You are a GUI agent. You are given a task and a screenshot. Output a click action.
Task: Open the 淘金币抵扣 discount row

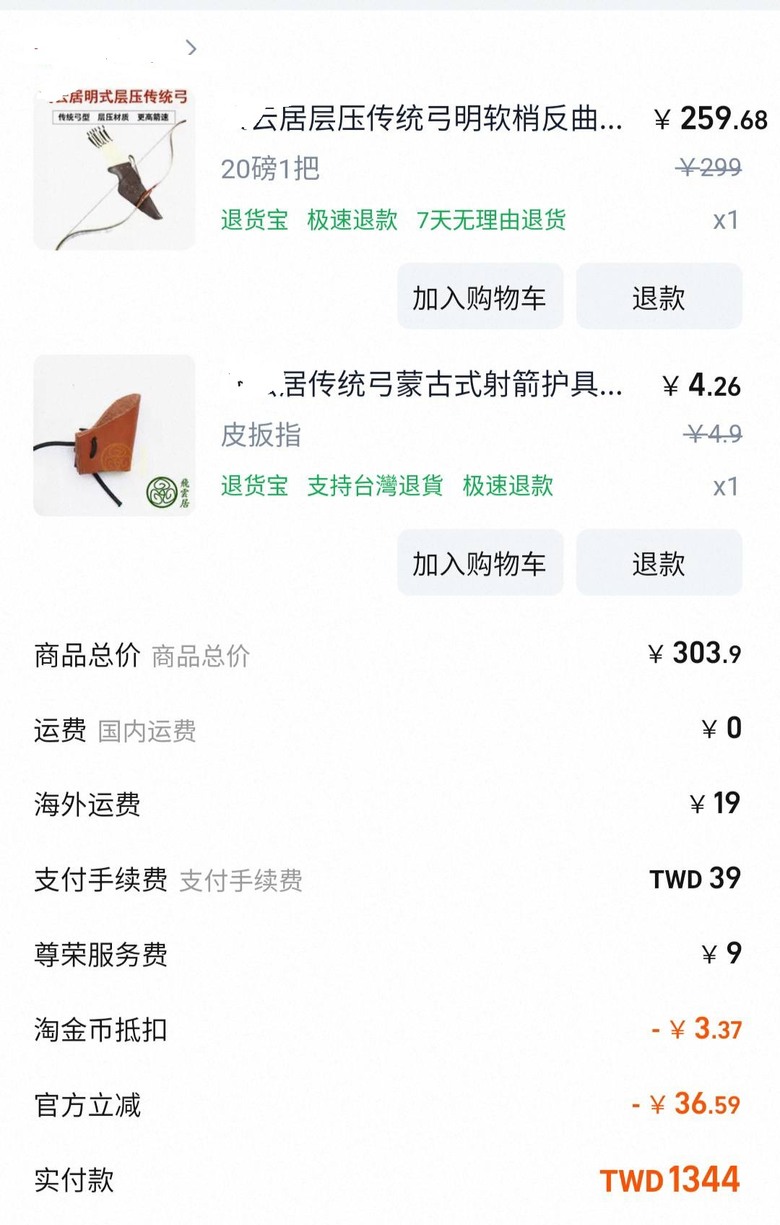click(390, 1030)
